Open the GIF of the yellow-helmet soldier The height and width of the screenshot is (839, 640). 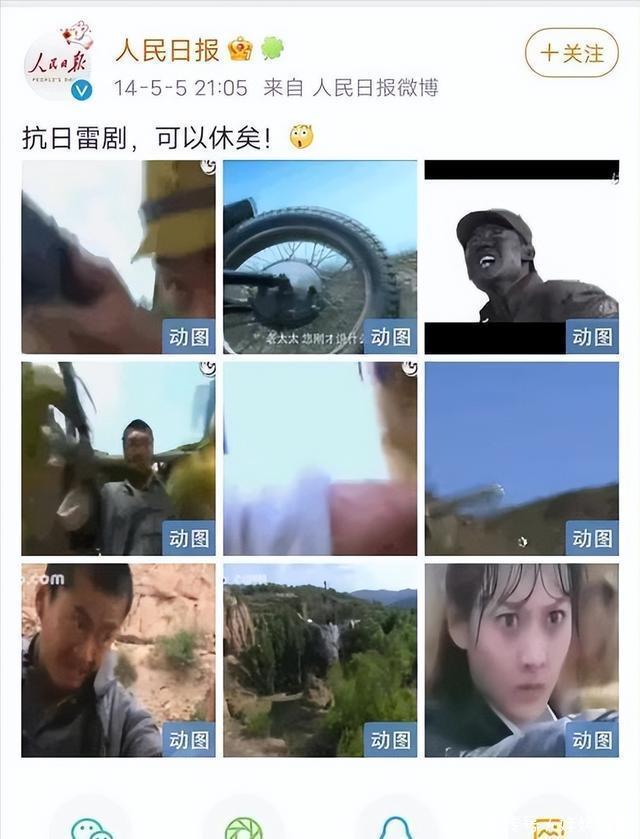point(118,257)
